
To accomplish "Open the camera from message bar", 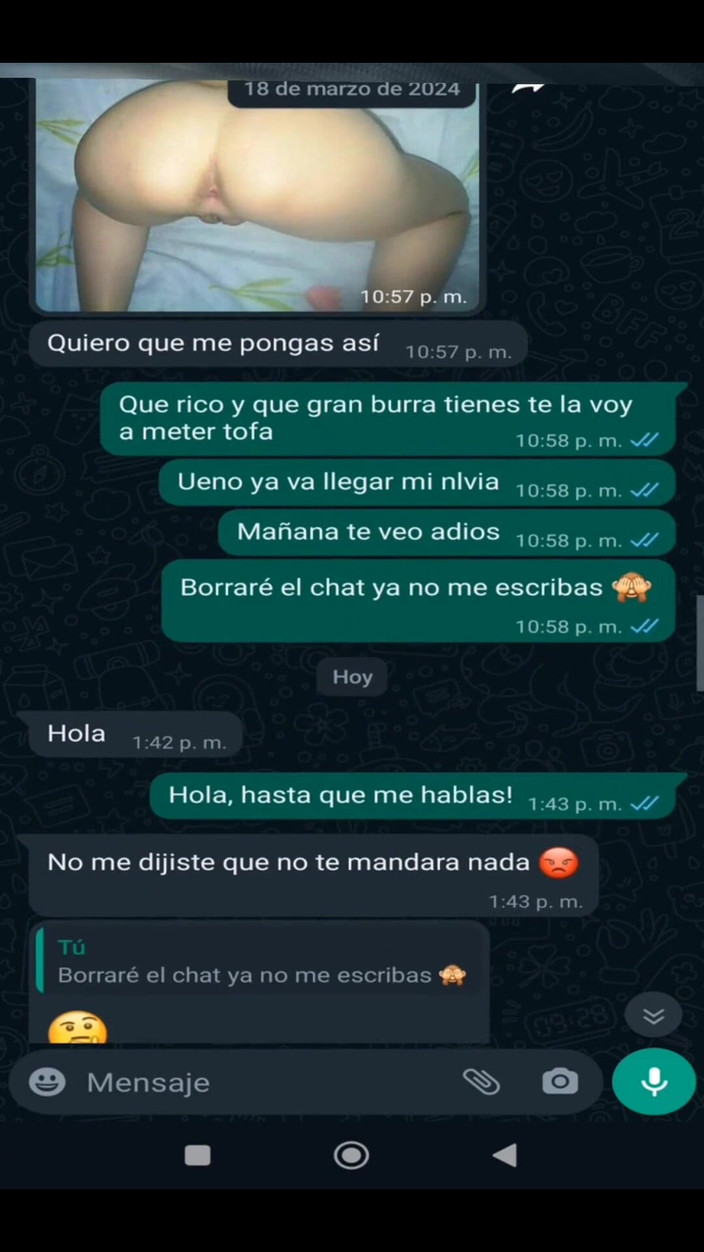I will coord(559,1081).
